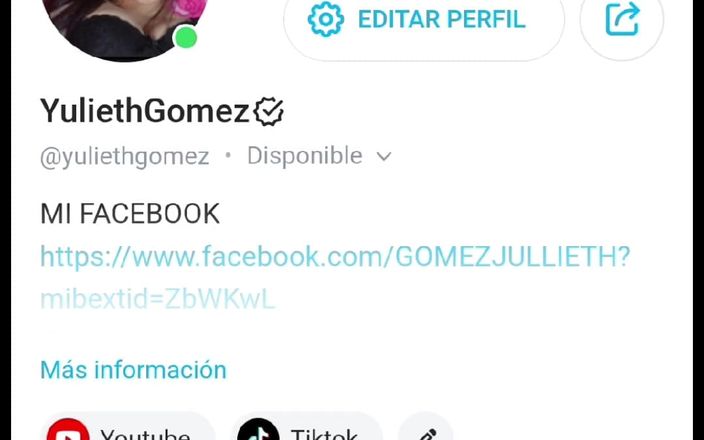This screenshot has height=440, width=704.
Task: Open the profile picture
Action: pos(123,20)
